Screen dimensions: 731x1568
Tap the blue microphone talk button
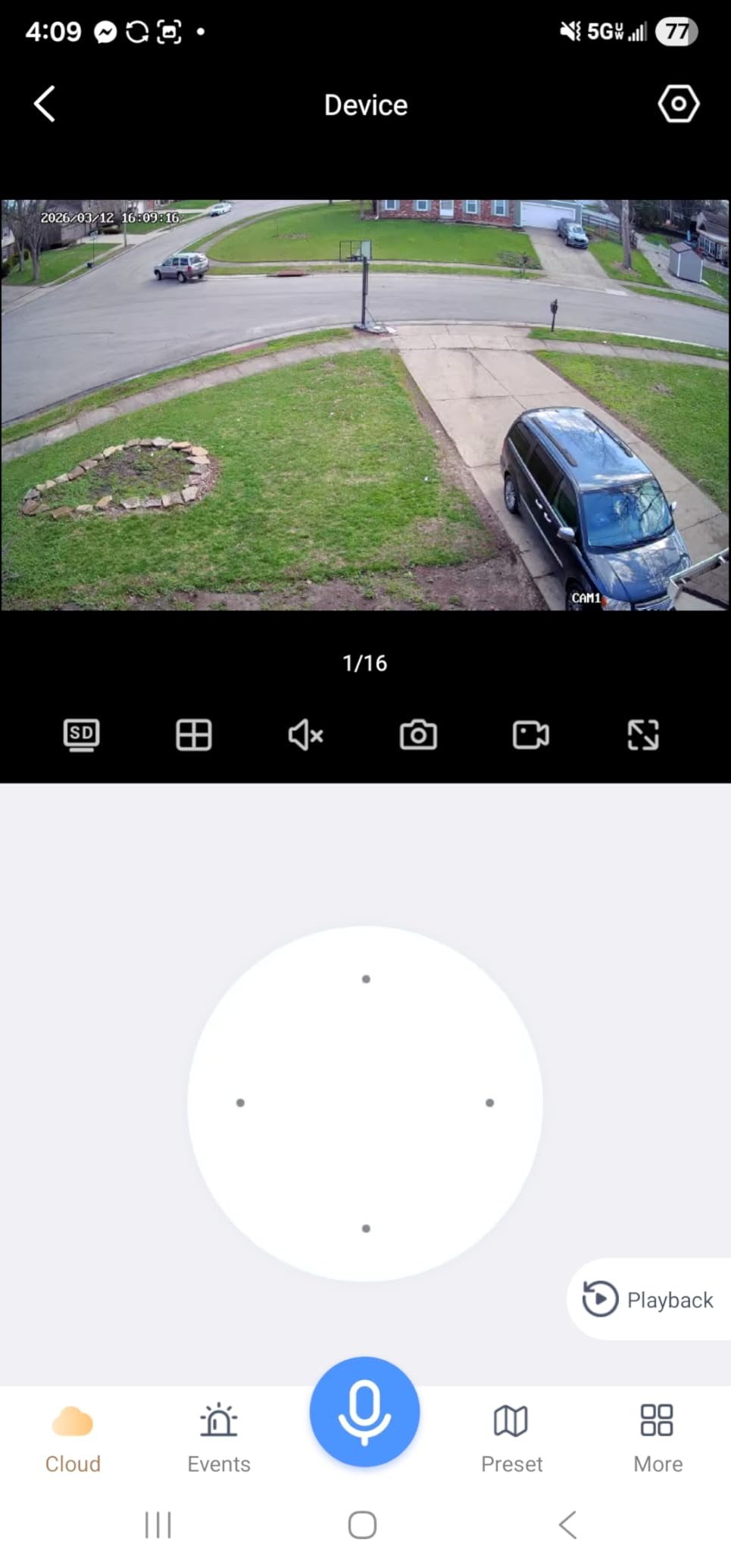[364, 1411]
